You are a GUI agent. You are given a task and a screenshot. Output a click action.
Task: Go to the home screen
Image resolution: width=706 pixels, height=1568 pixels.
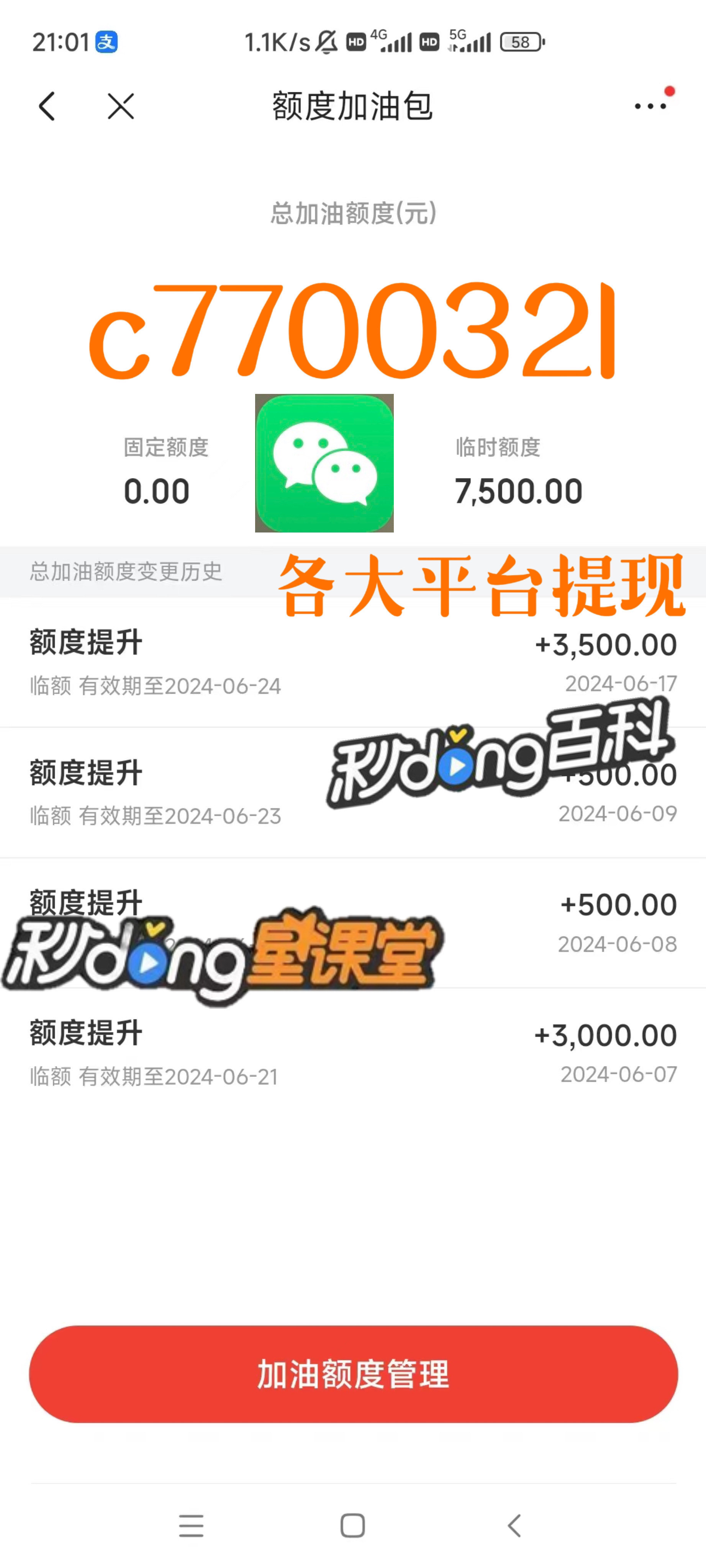point(353,1526)
